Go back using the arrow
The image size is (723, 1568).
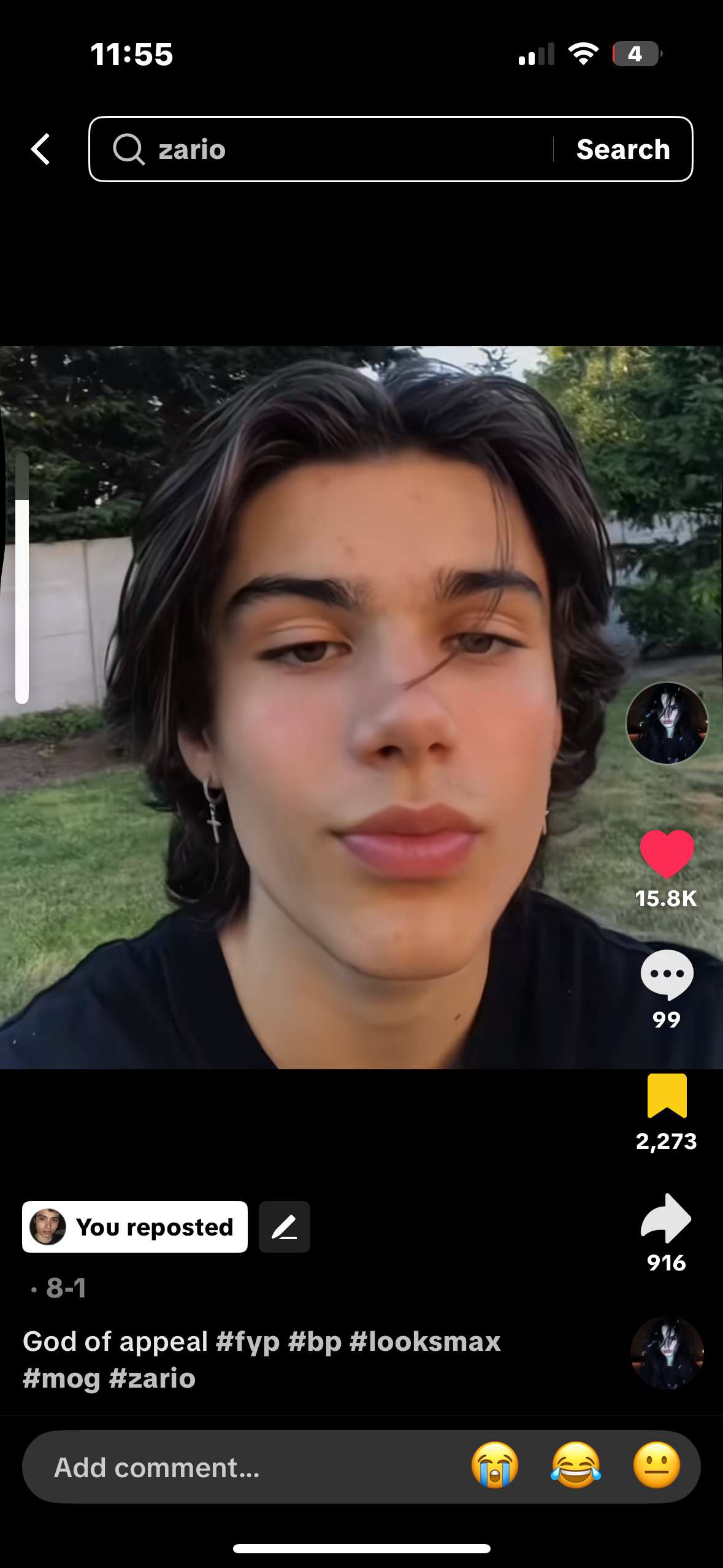40,149
